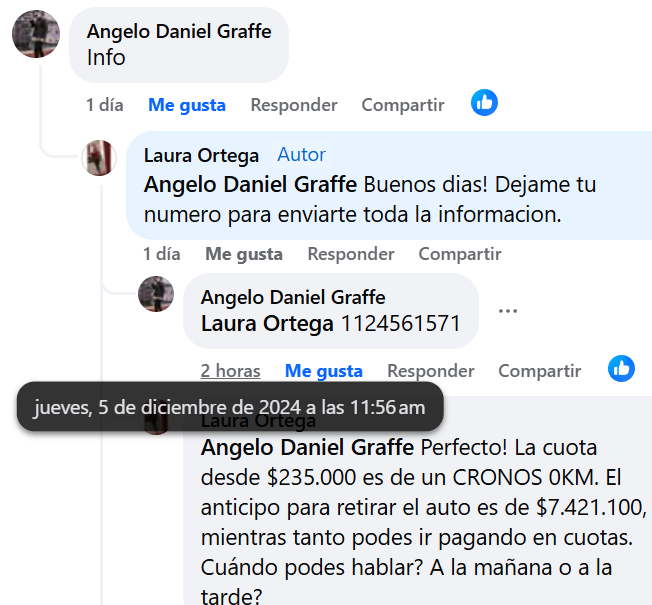Share Laura Ortega's "Buenos dias" comment

pyautogui.click(x=459, y=254)
